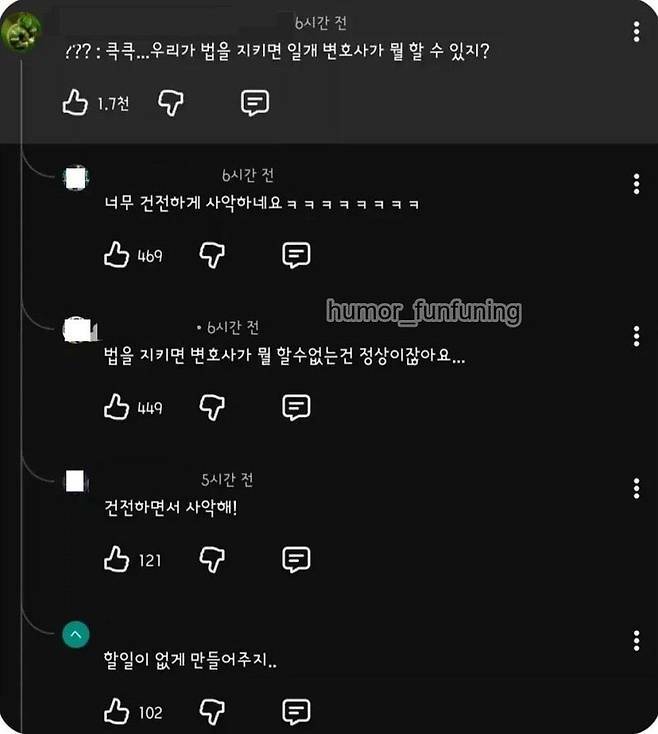Open overflow menu of the top comment
The image size is (658, 734).
pyautogui.click(x=636, y=32)
